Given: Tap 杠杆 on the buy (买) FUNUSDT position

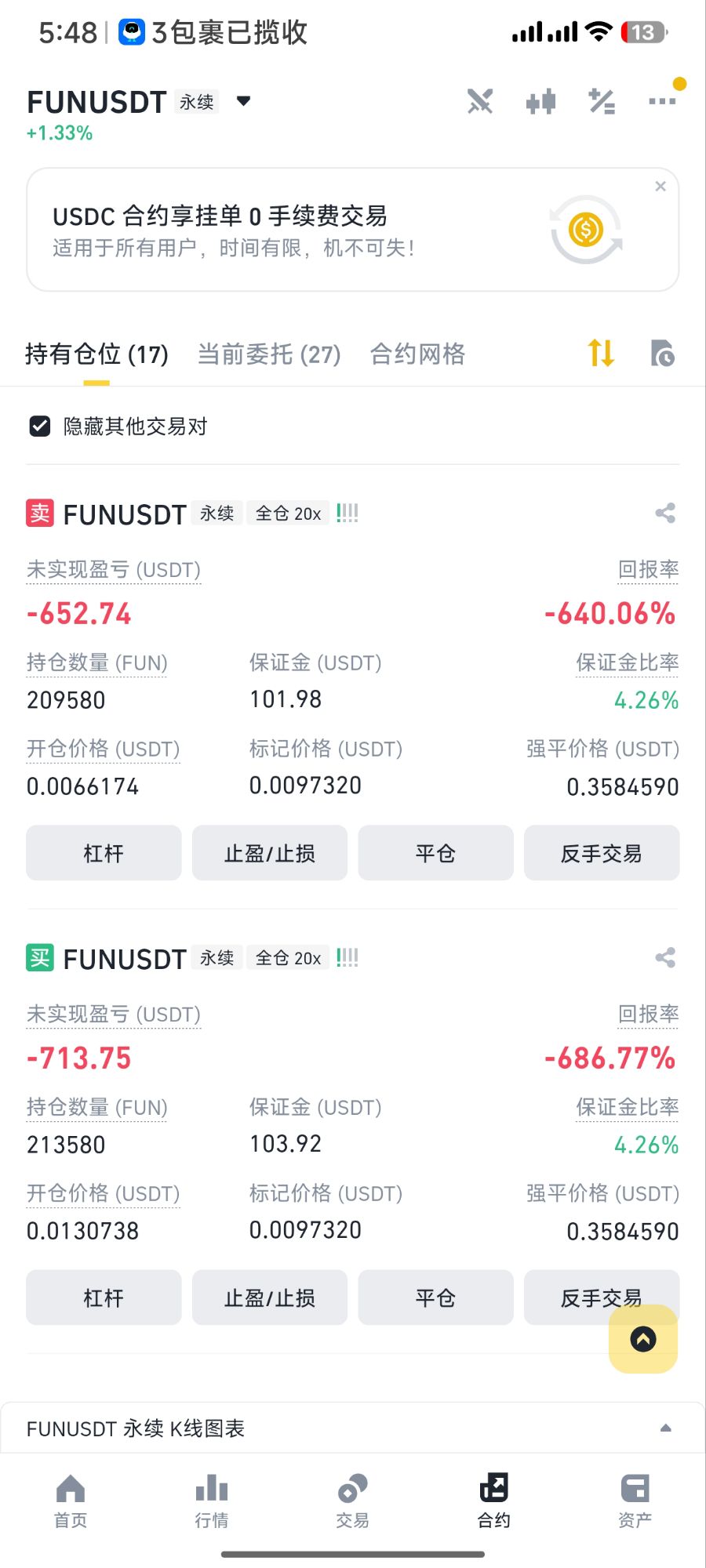Looking at the screenshot, I should pyautogui.click(x=104, y=1298).
